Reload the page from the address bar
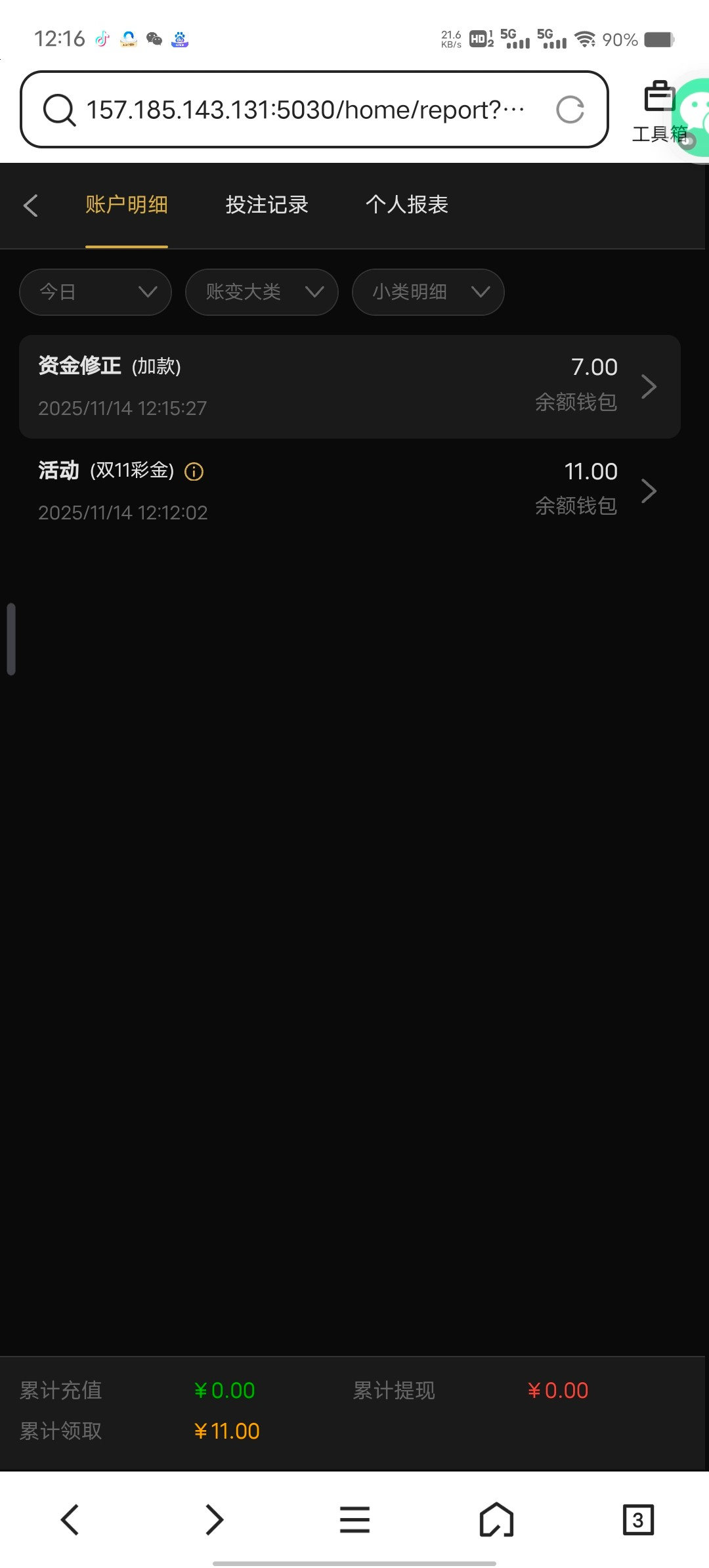709x1568 pixels. point(570,110)
